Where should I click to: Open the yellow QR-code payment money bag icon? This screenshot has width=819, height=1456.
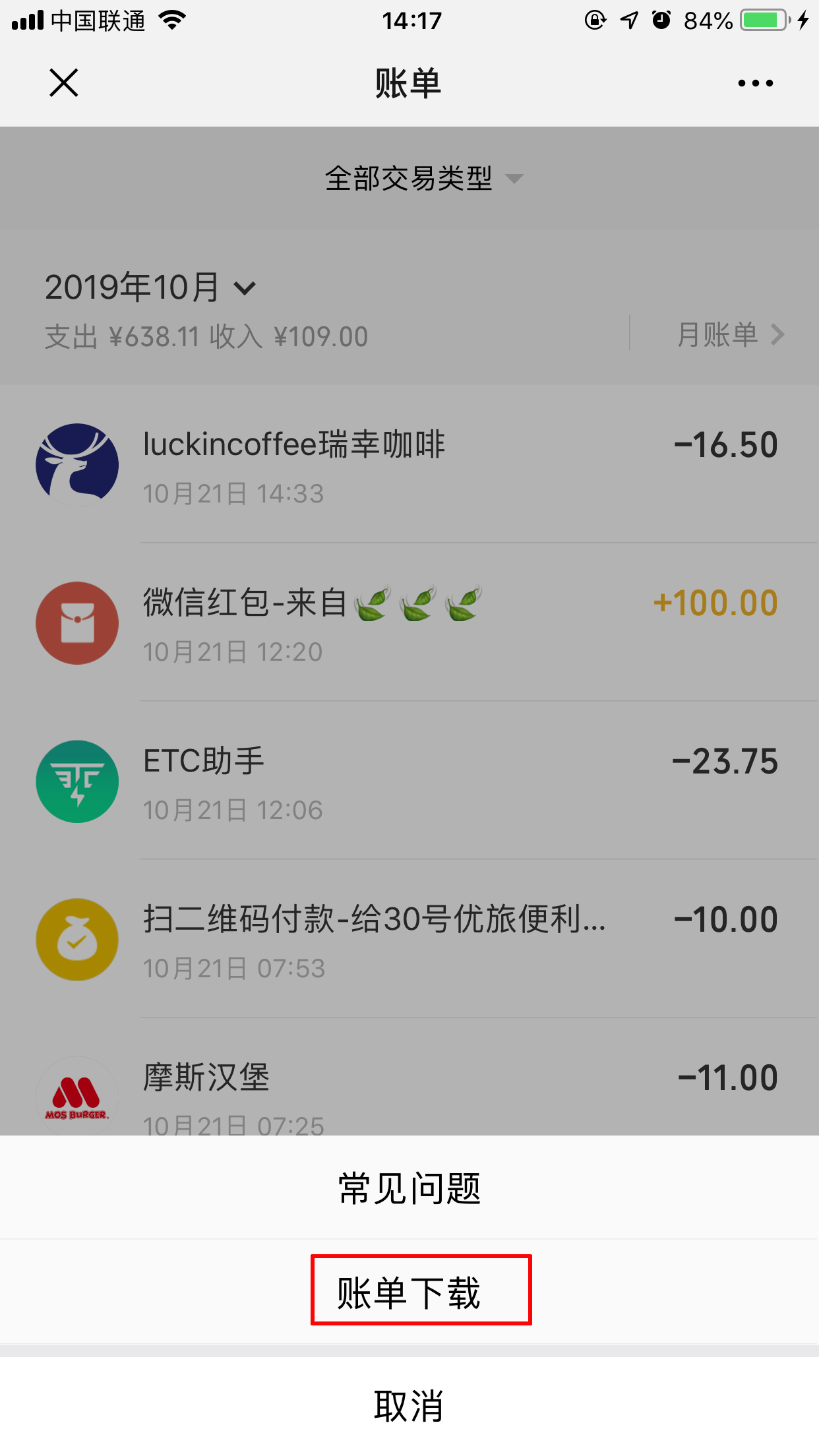pos(77,939)
